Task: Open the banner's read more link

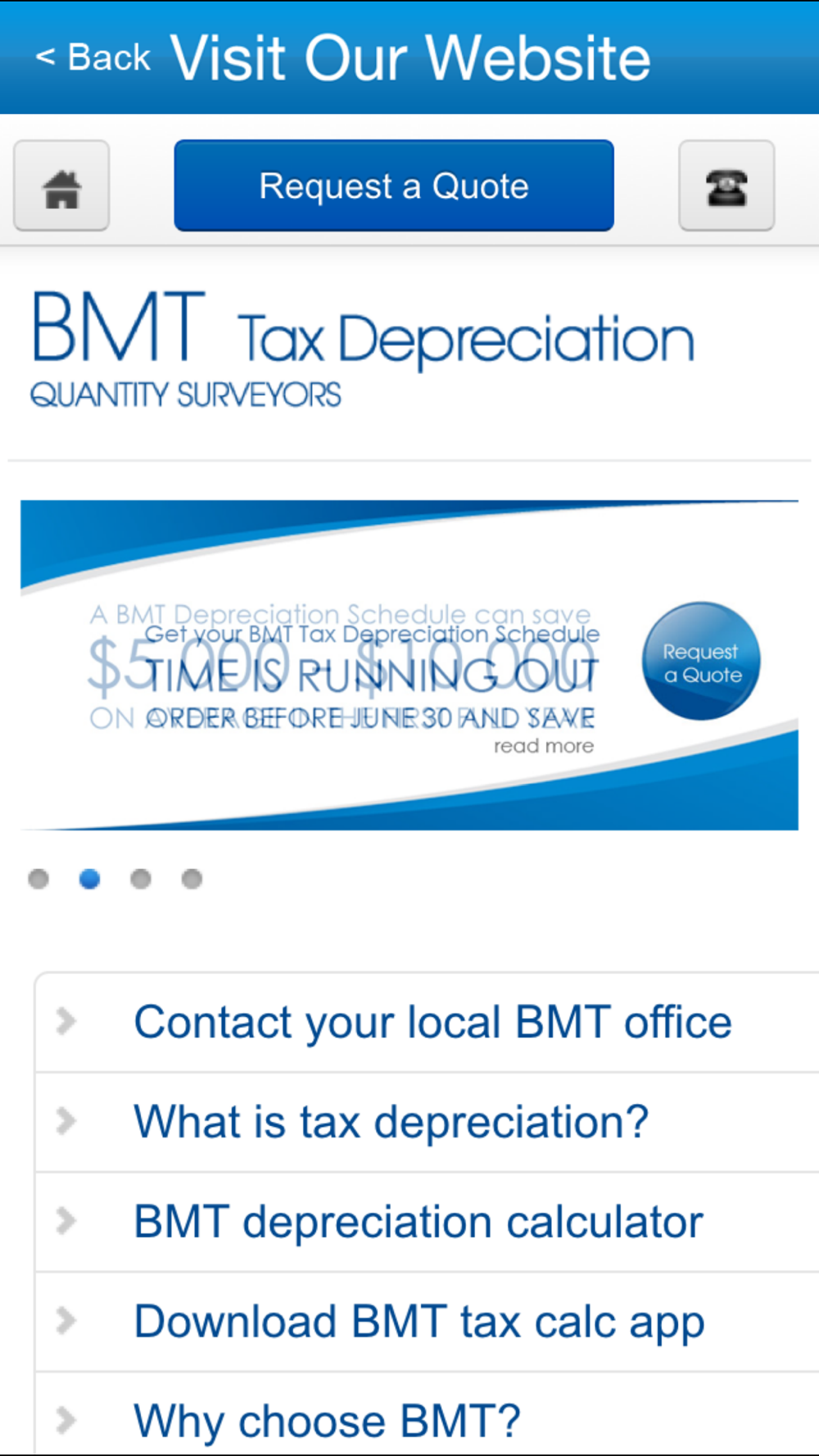Action: click(544, 746)
